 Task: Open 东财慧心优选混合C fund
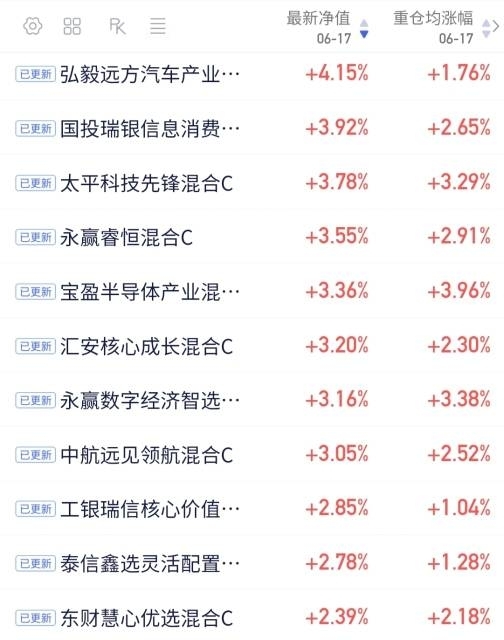(252, 618)
